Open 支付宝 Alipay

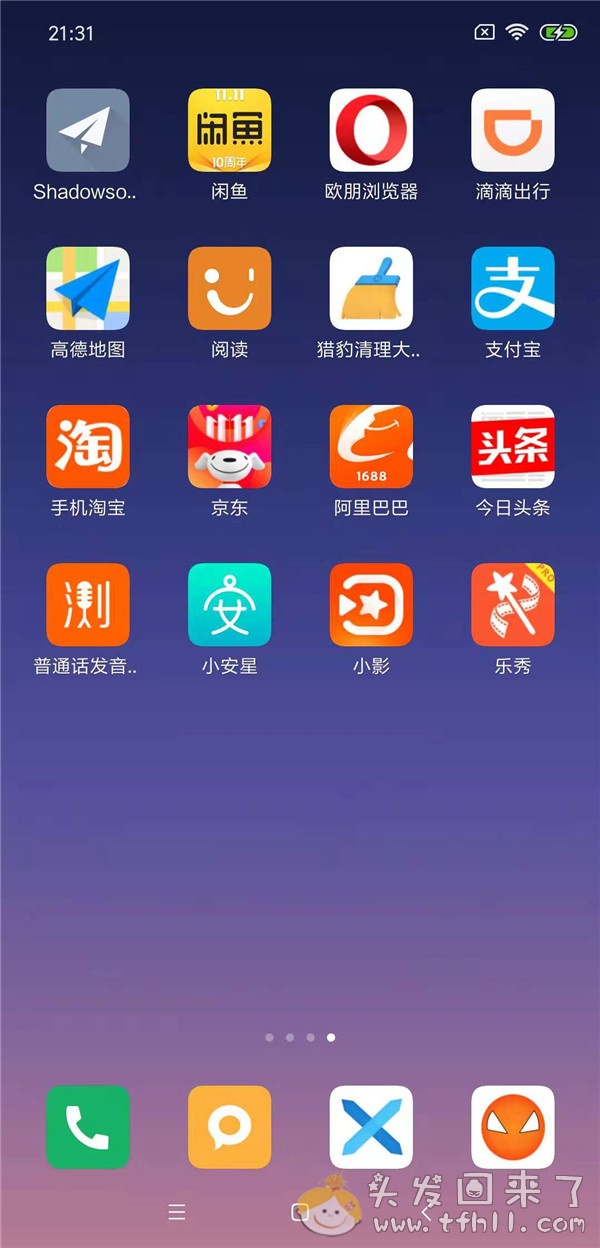(513, 288)
